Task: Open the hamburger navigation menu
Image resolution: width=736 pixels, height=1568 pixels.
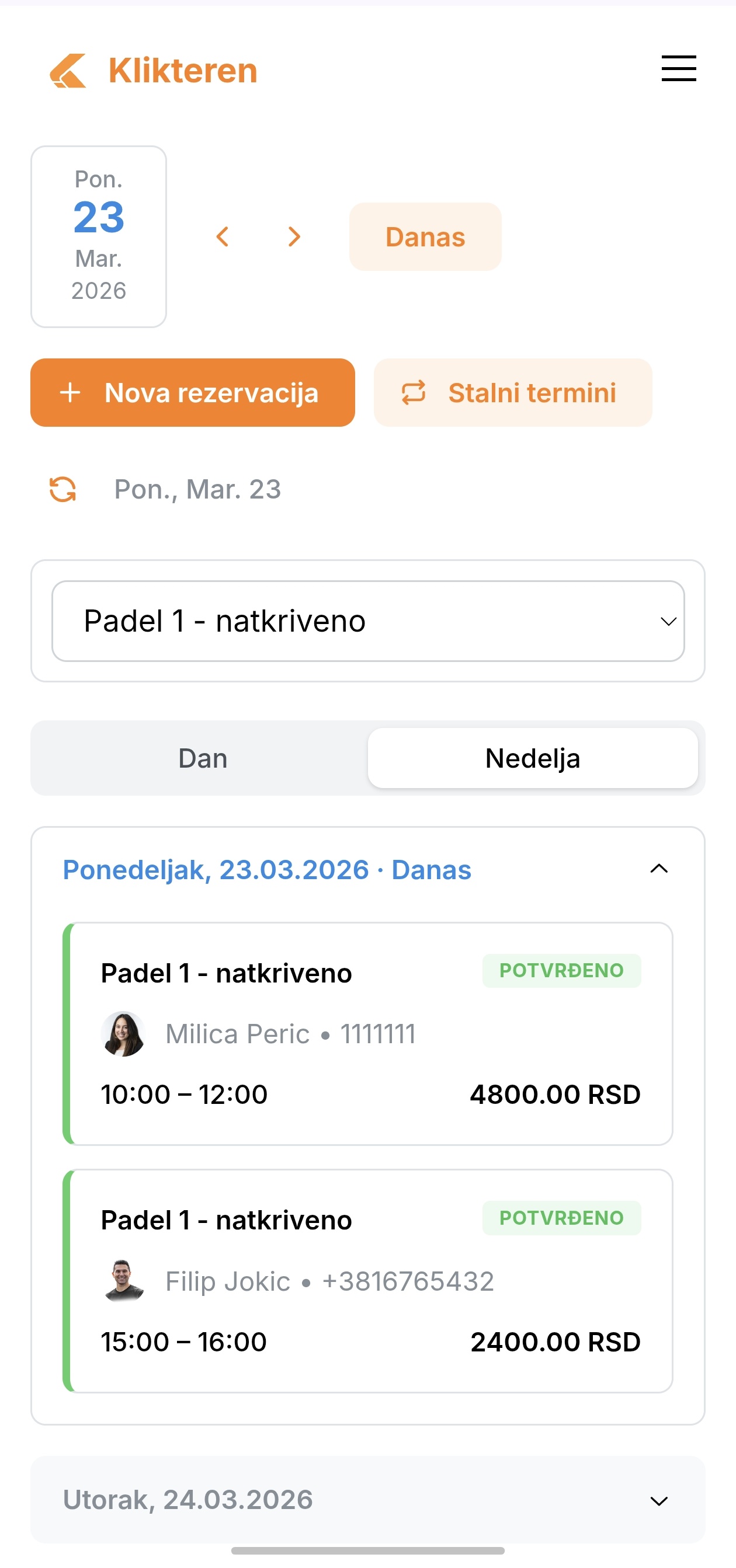Action: pyautogui.click(x=678, y=69)
